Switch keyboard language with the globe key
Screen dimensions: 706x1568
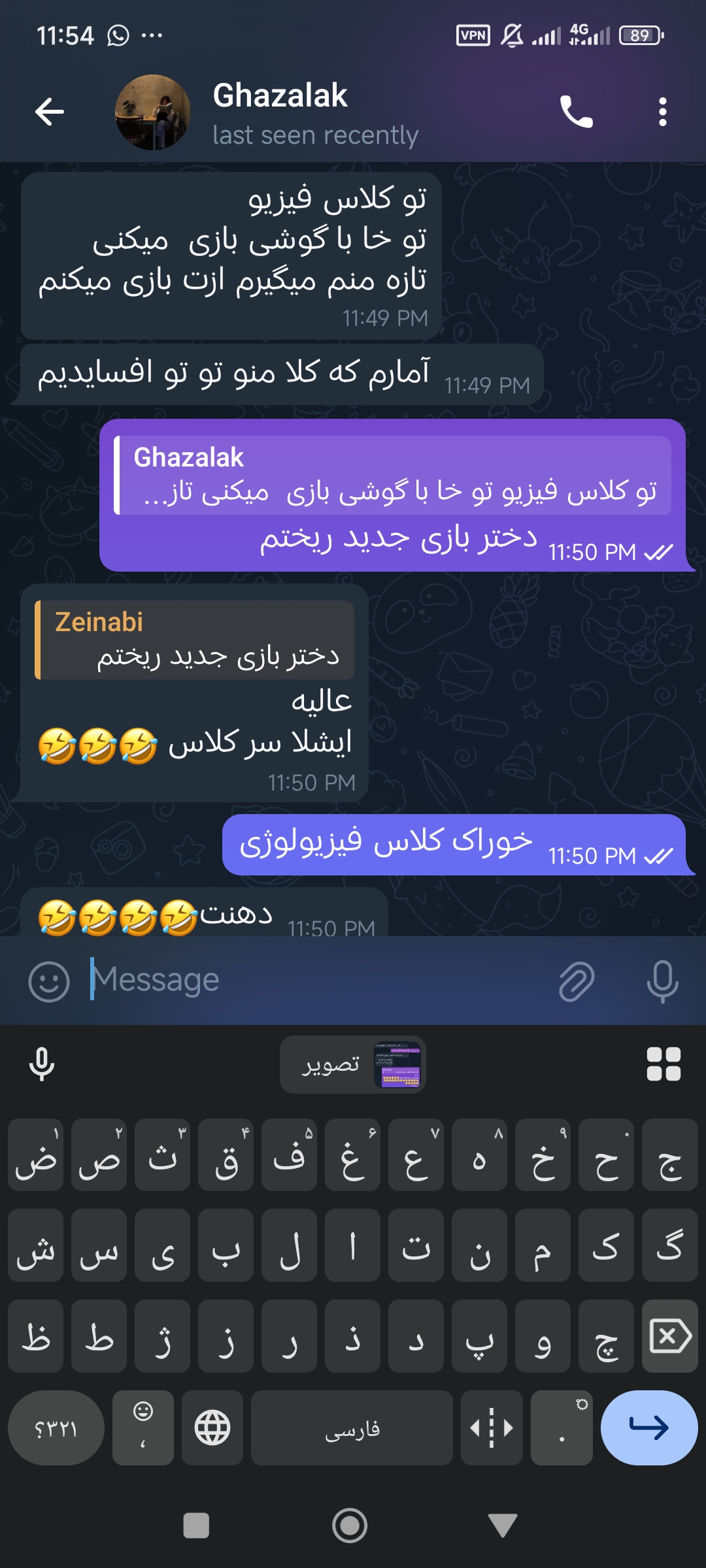click(x=212, y=1428)
